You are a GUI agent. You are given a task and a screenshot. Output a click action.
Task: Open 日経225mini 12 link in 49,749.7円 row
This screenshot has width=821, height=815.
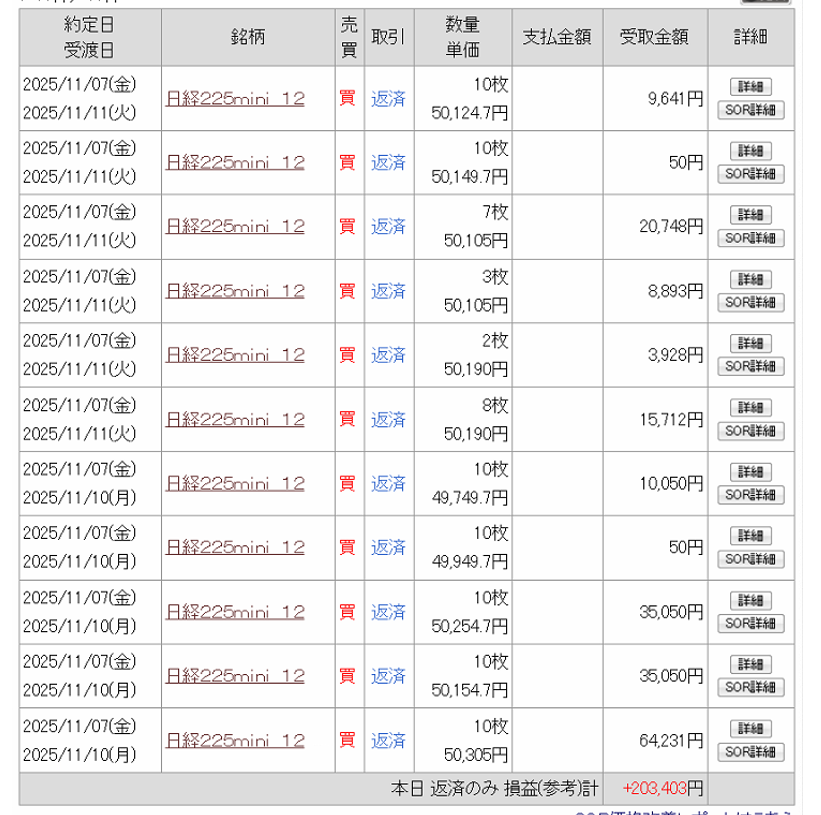click(235, 484)
